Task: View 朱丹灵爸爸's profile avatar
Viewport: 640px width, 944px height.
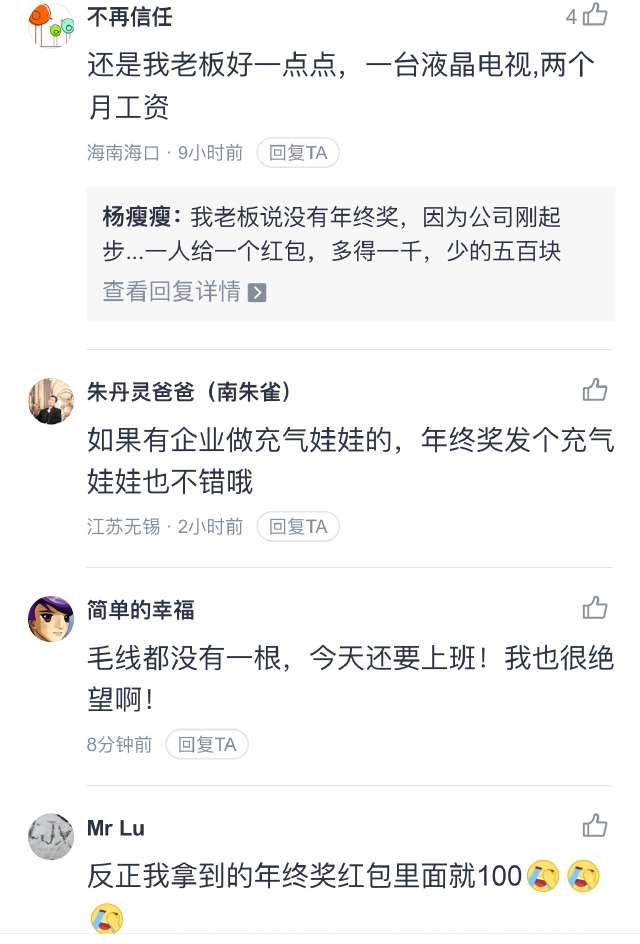Action: [51, 401]
